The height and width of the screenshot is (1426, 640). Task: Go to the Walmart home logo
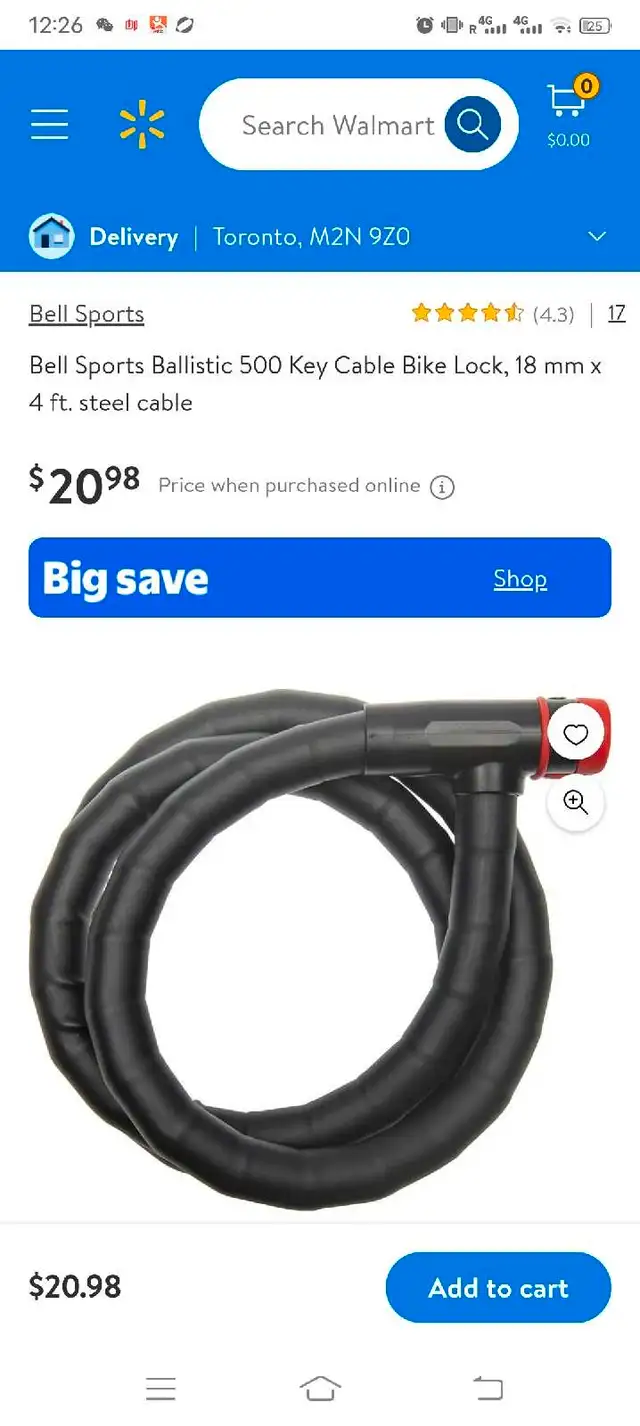click(x=142, y=125)
